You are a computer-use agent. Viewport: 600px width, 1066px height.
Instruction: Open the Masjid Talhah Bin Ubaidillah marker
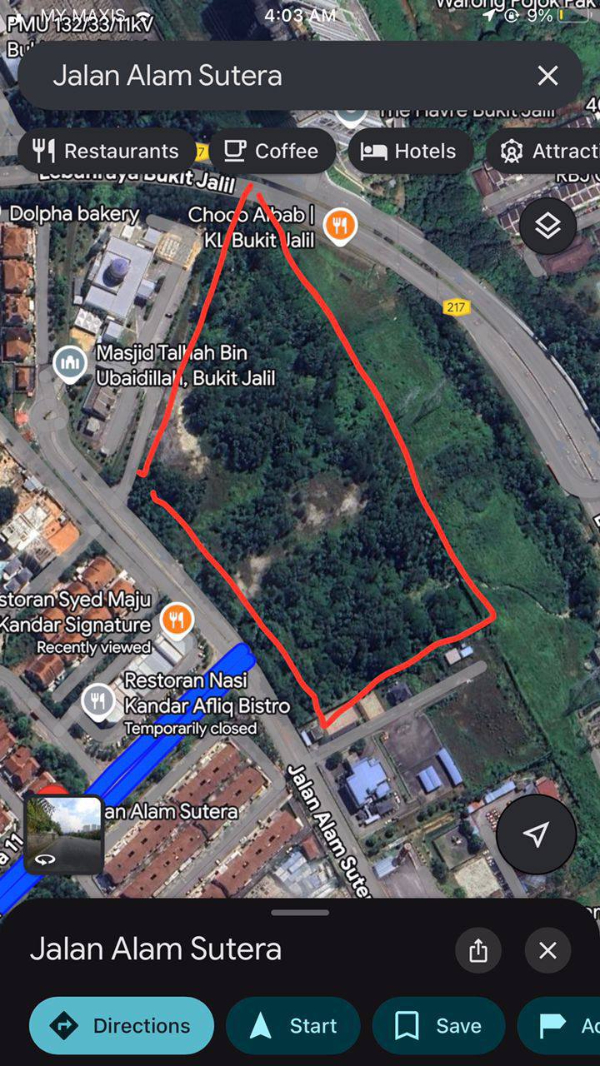[69, 364]
